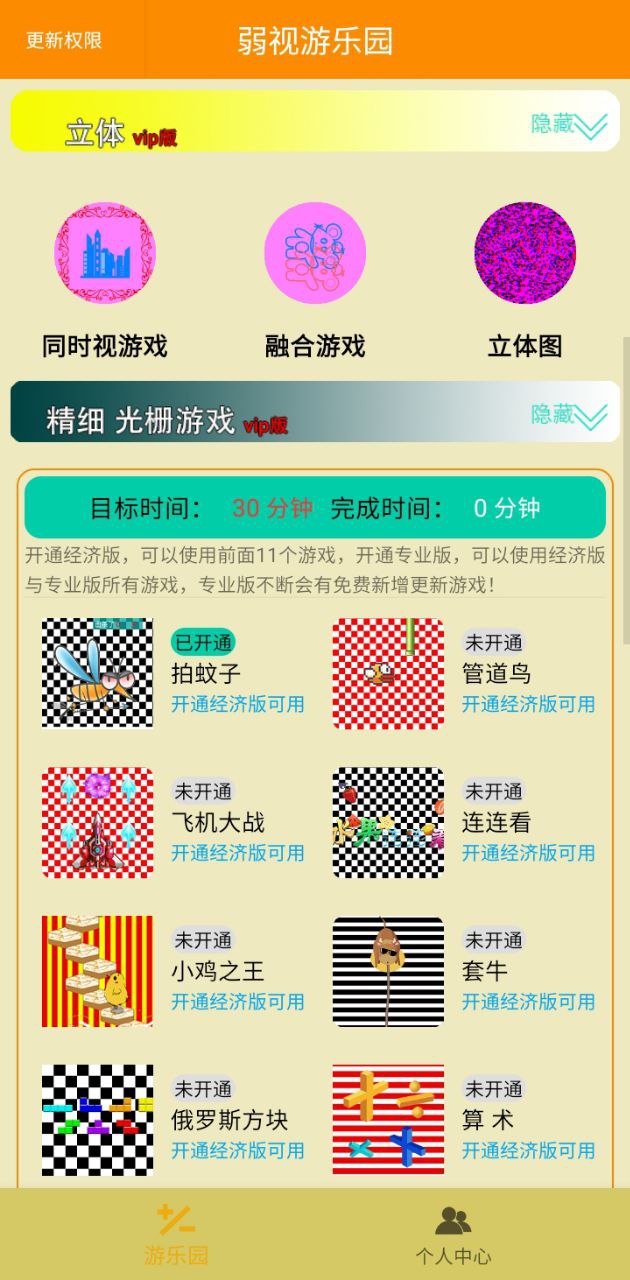Open the 连连看 game

[388, 822]
